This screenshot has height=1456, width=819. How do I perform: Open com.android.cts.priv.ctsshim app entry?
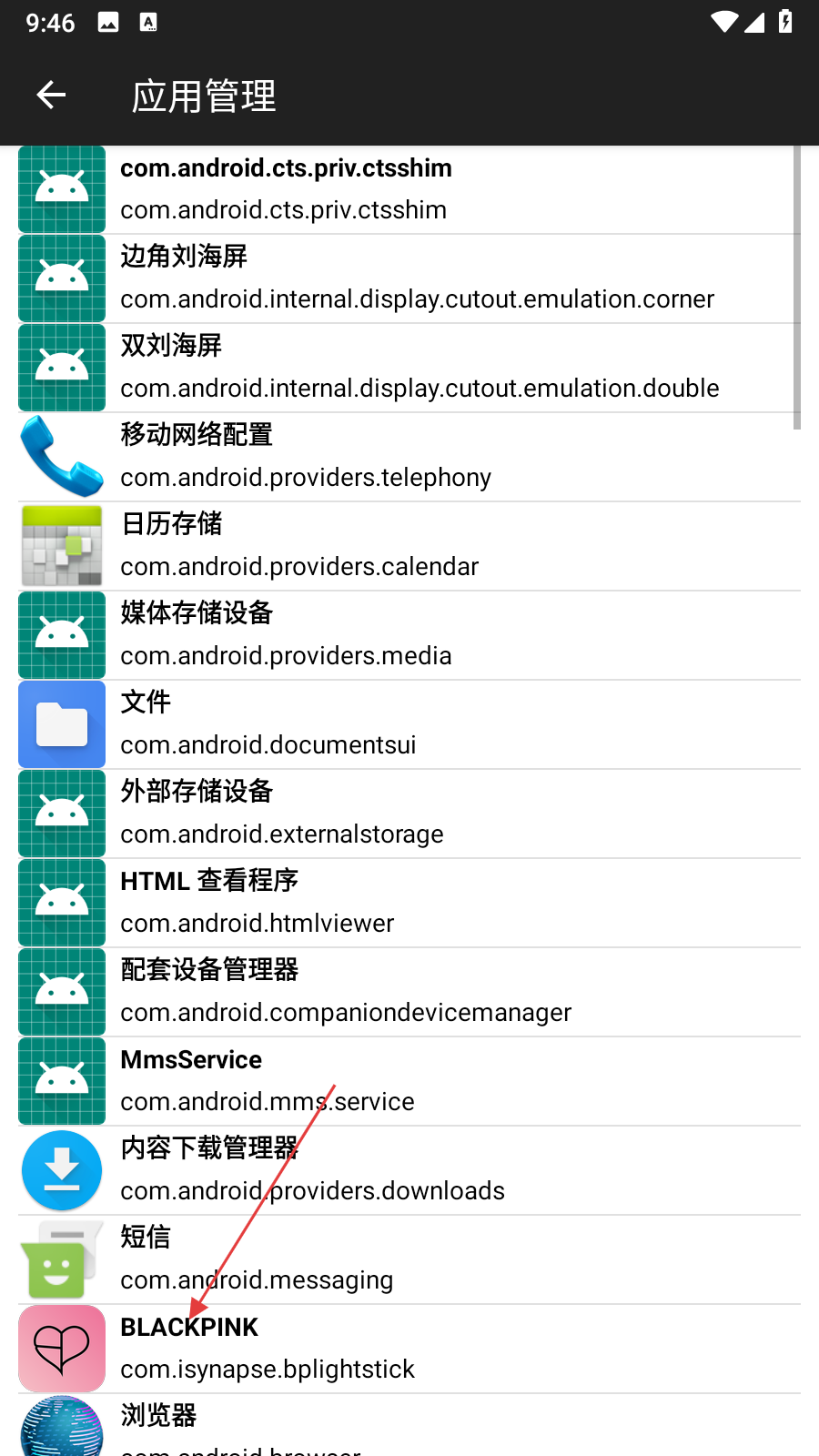pyautogui.click(x=409, y=189)
